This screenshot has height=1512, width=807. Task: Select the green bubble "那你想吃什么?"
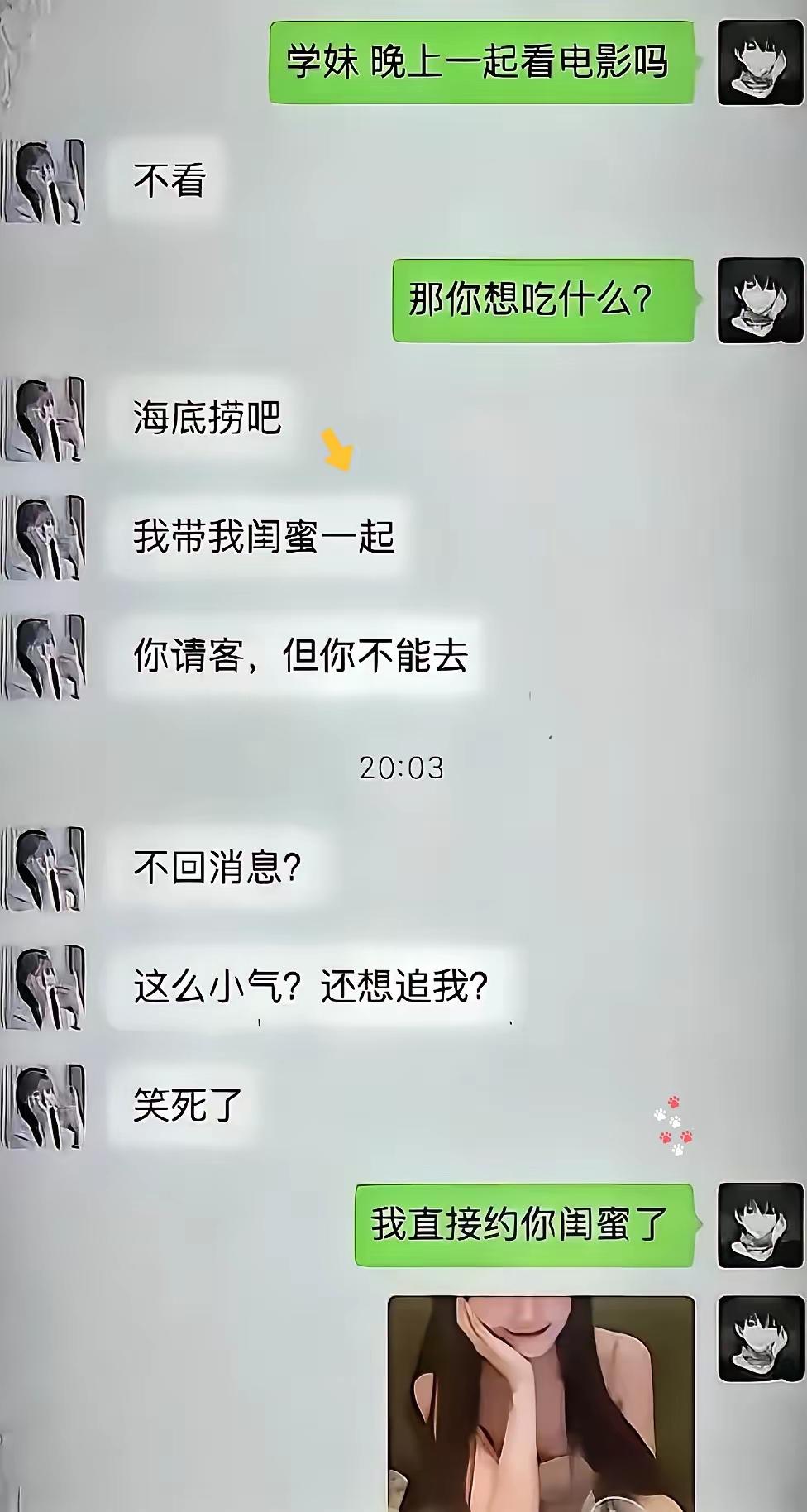(x=546, y=298)
